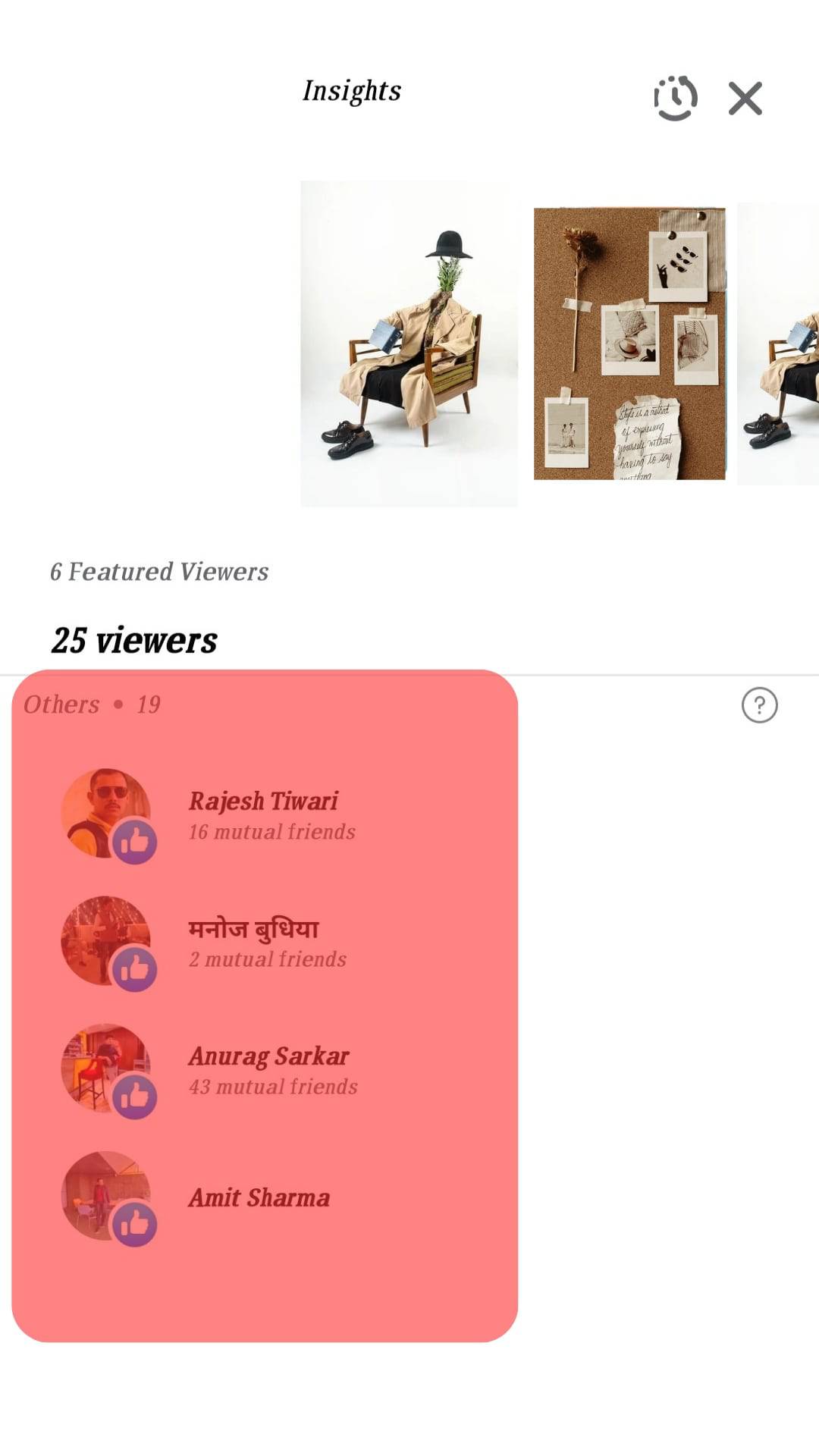Select the trench coat chair story thumbnail
The image size is (819, 1456).
point(409,344)
